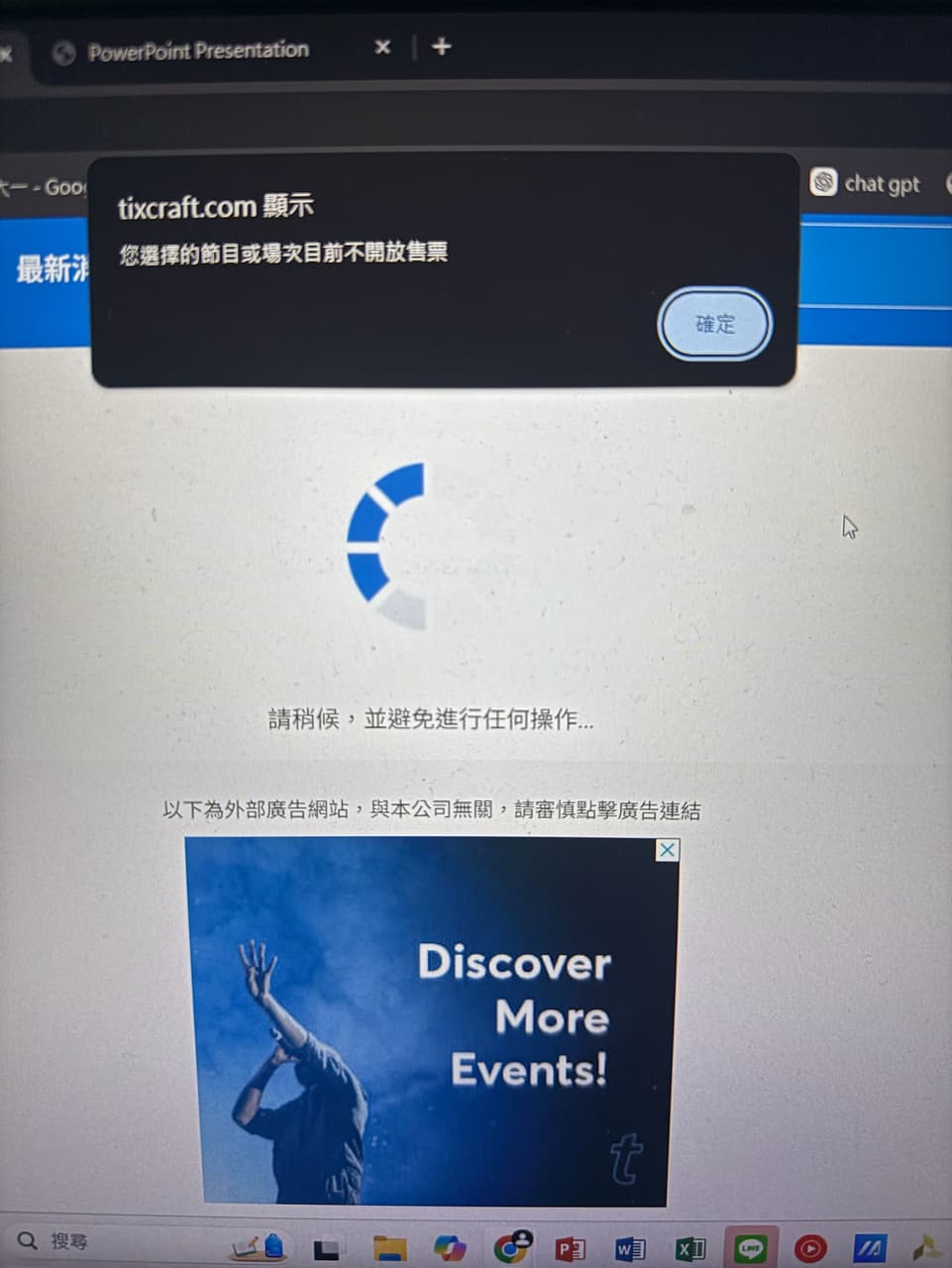This screenshot has width=952, height=1268.
Task: Open Task View from the taskbar
Action: coord(327,1249)
